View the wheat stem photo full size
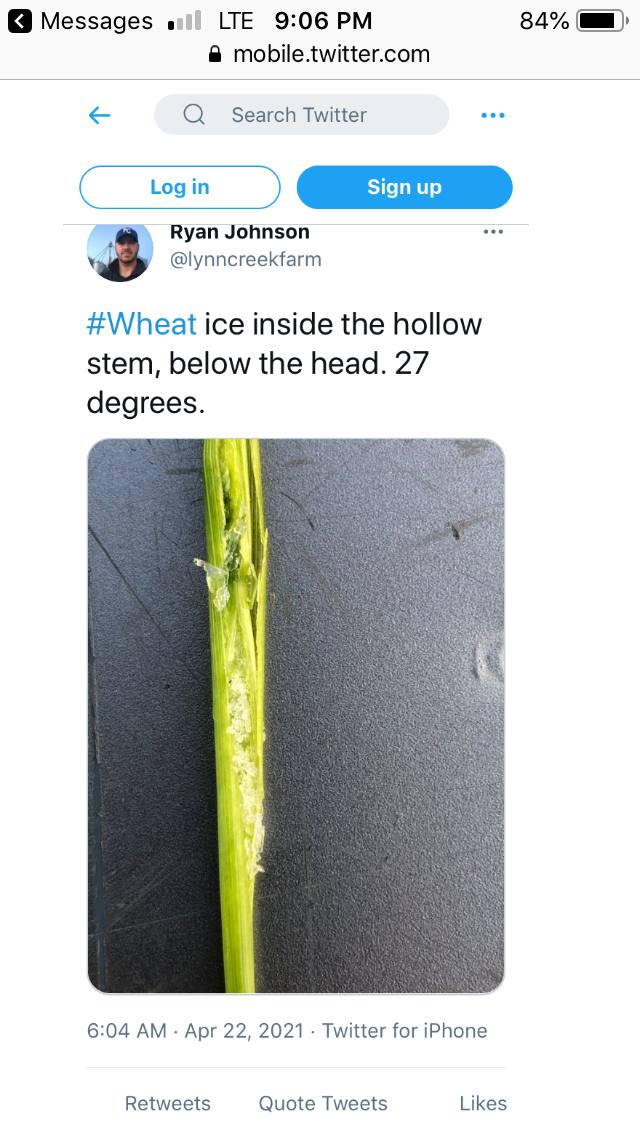The image size is (640, 1136). pos(296,716)
